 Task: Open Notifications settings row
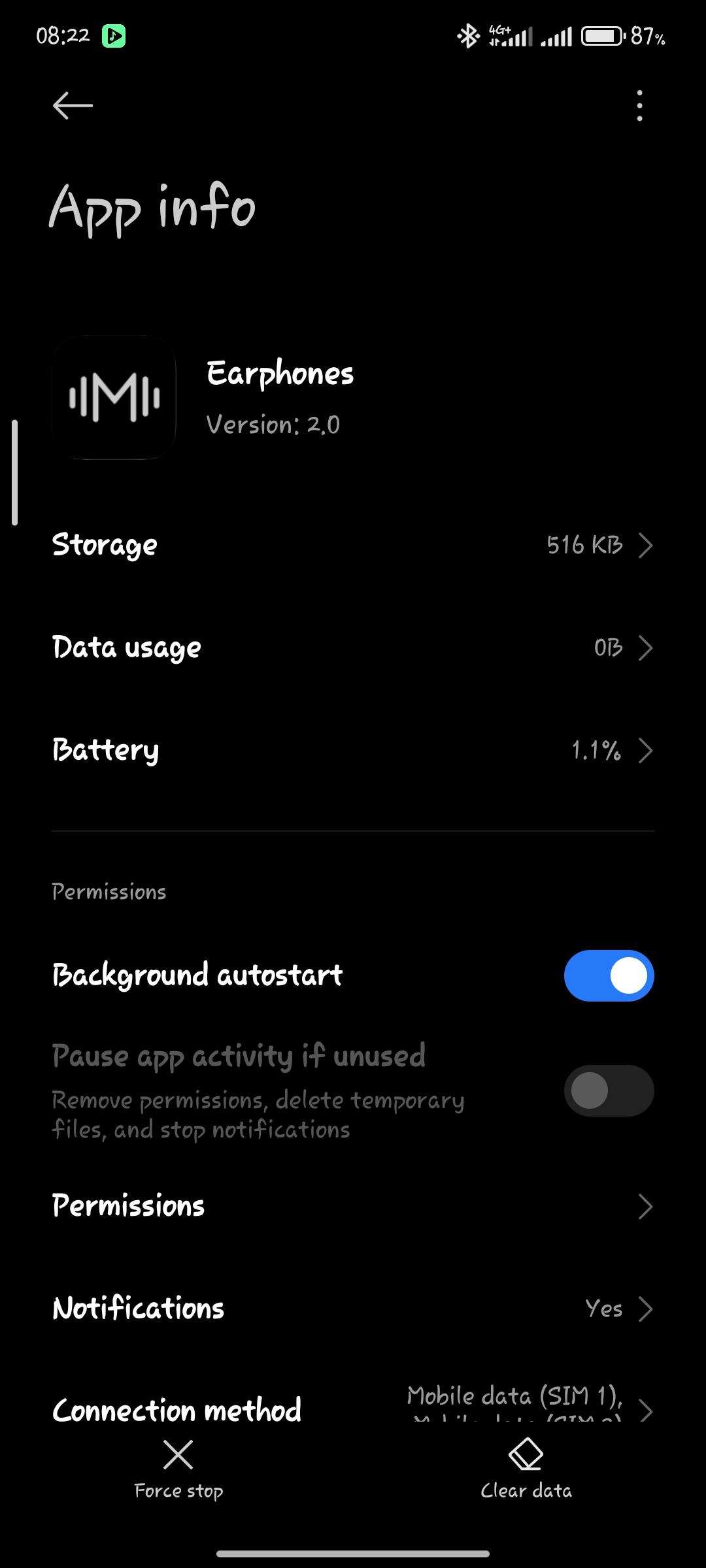point(353,1309)
